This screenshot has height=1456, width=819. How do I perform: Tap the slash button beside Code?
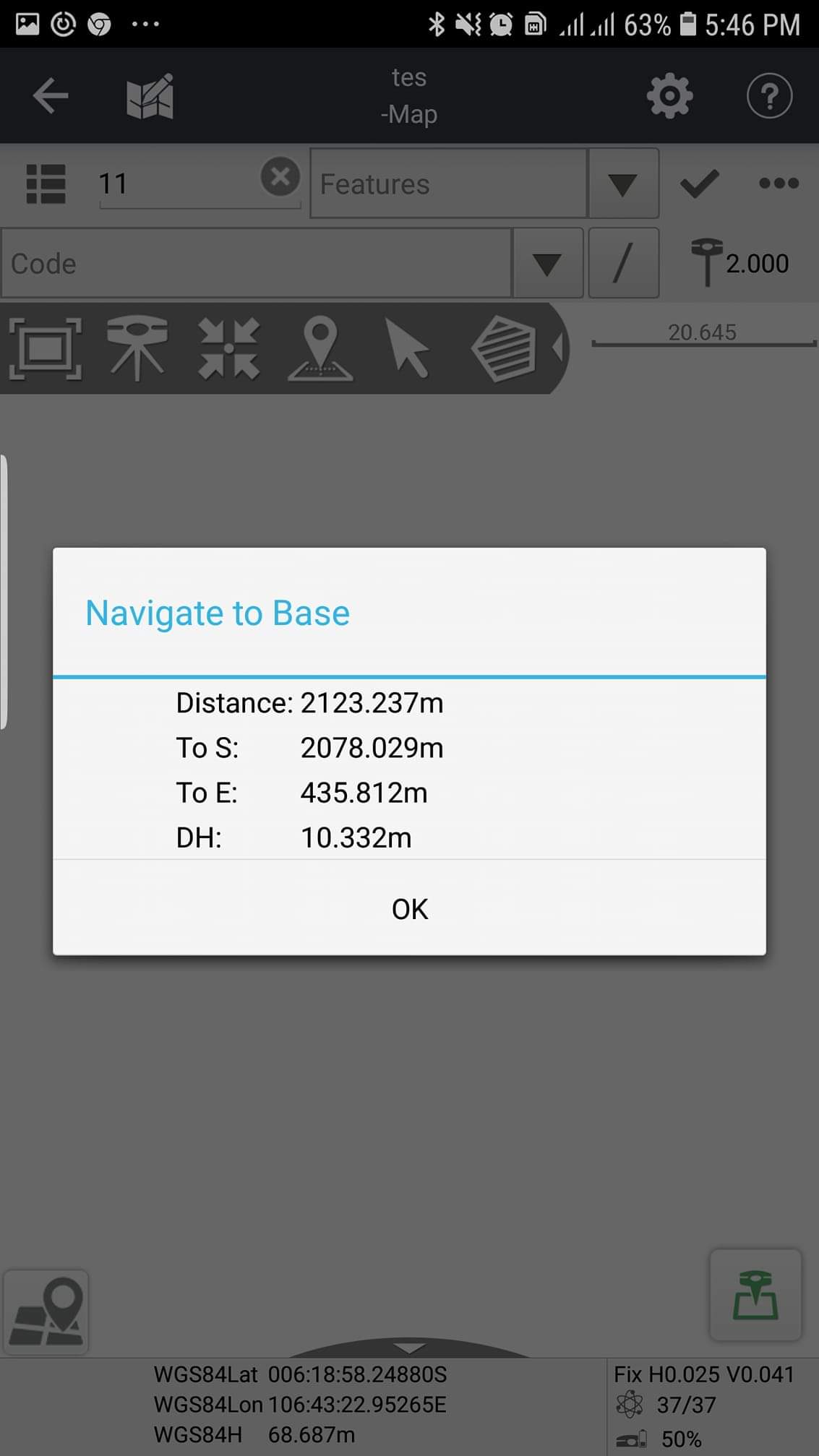tap(623, 263)
